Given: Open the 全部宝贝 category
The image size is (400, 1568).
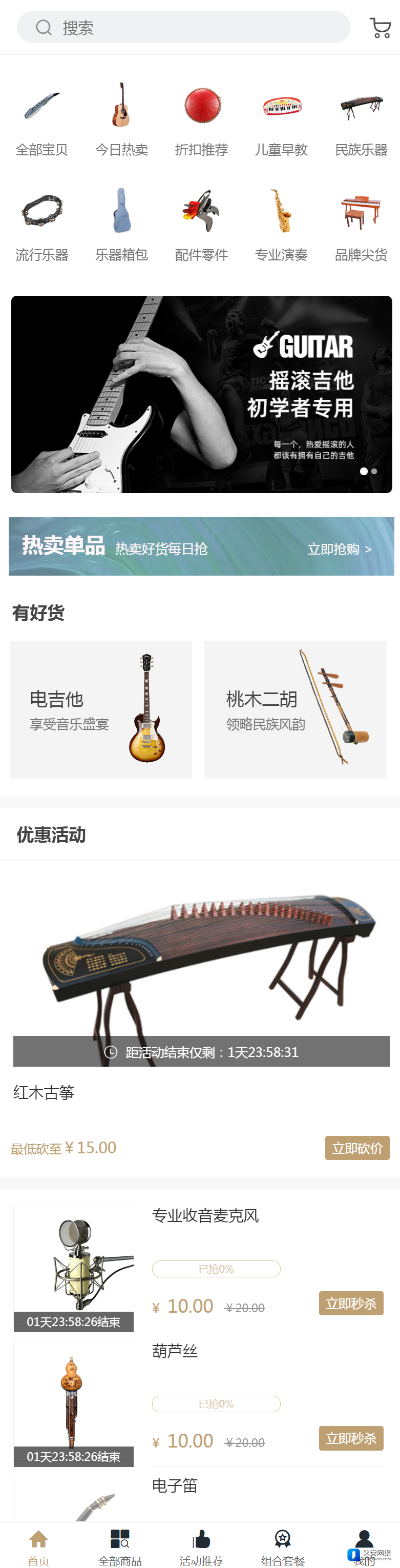Looking at the screenshot, I should (x=41, y=120).
